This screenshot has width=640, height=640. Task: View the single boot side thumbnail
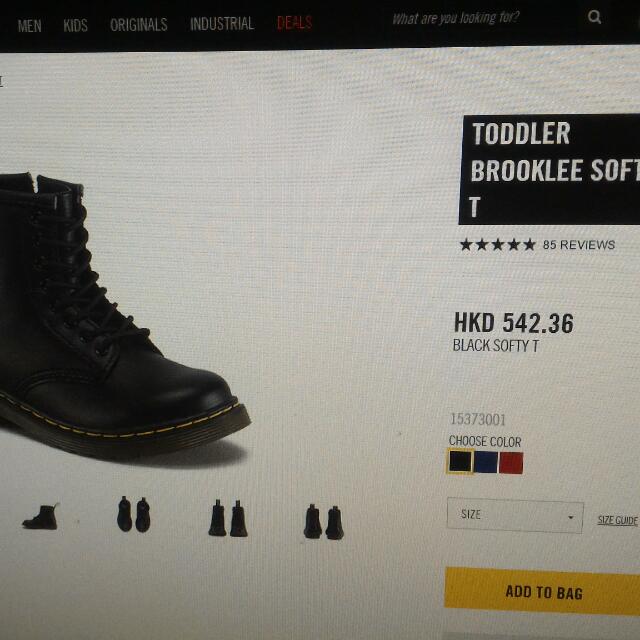pos(40,517)
